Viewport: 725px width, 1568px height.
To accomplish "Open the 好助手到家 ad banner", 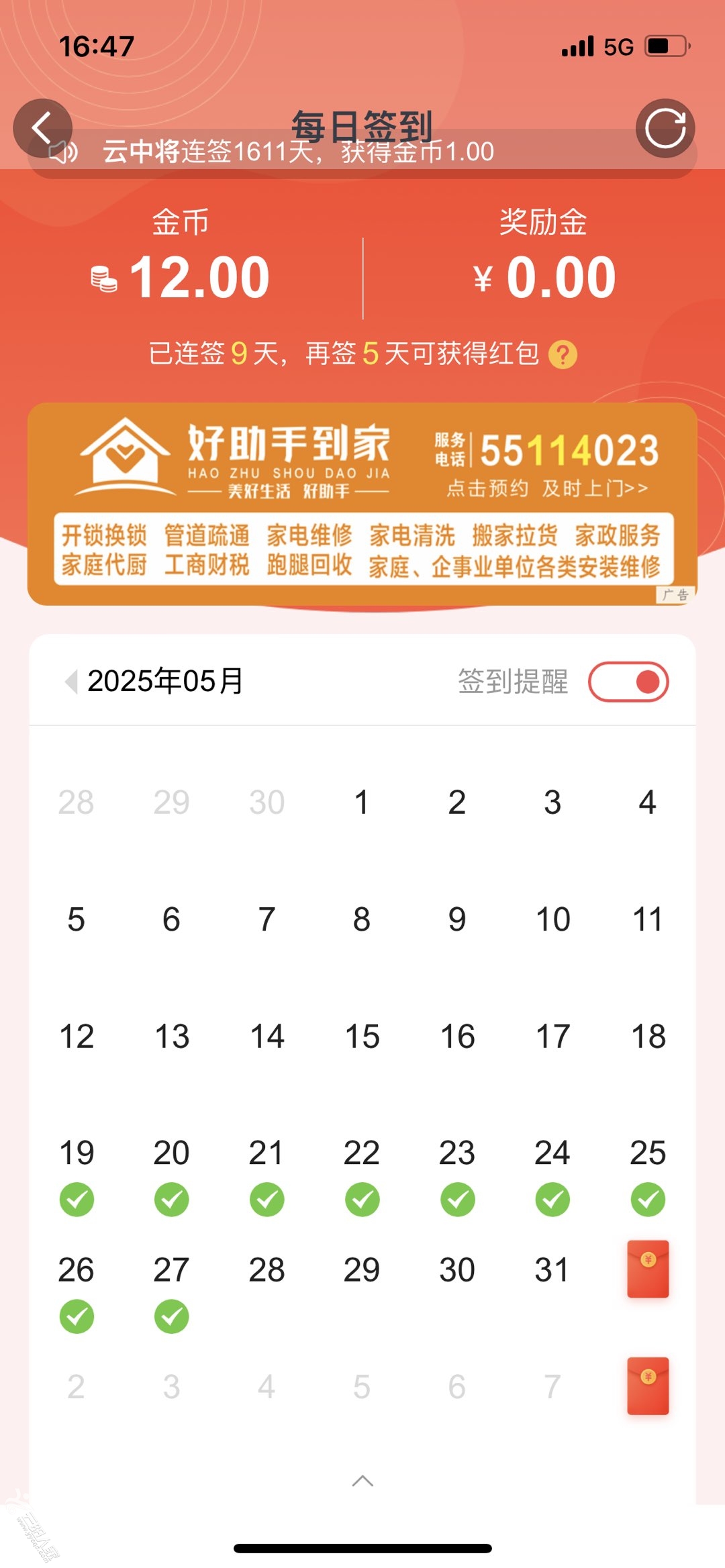I will click(362, 504).
